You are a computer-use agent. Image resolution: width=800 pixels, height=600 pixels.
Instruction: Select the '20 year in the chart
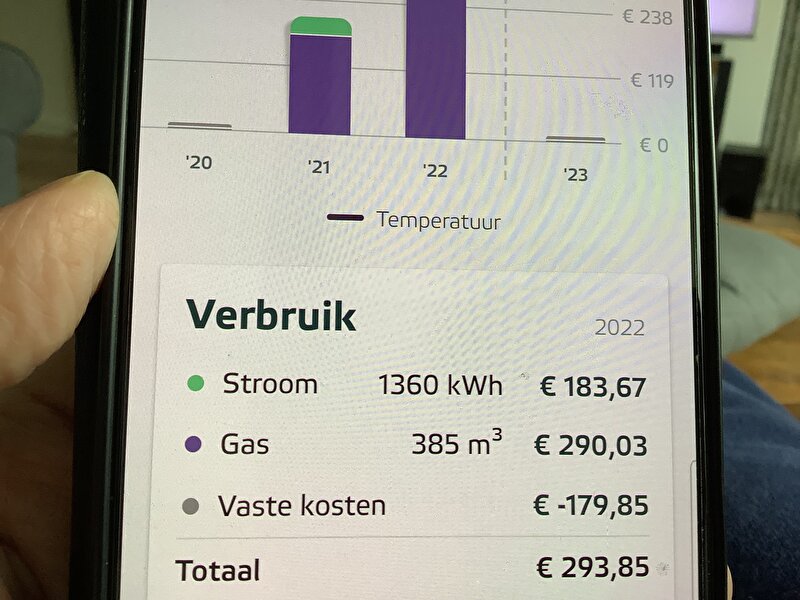pyautogui.click(x=199, y=162)
